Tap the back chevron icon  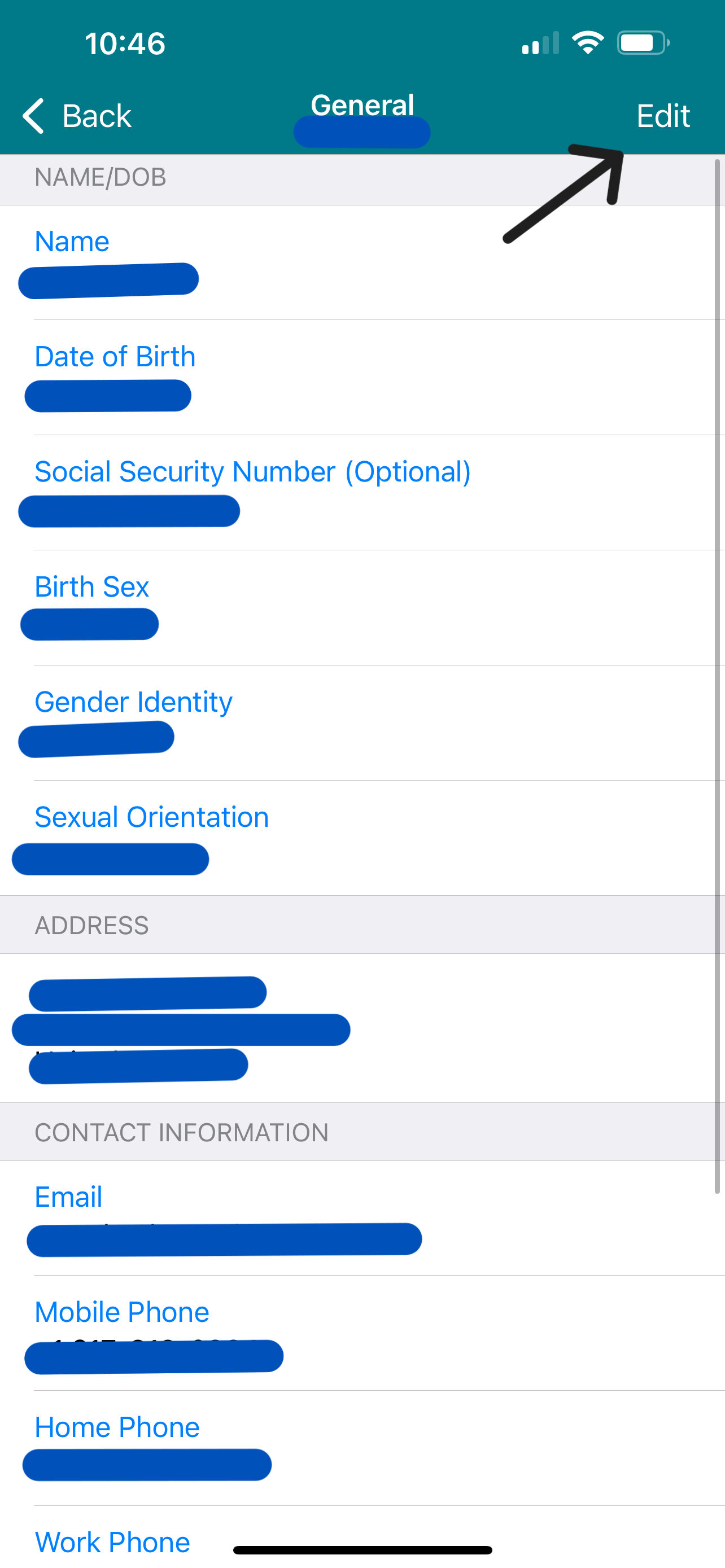[x=33, y=116]
